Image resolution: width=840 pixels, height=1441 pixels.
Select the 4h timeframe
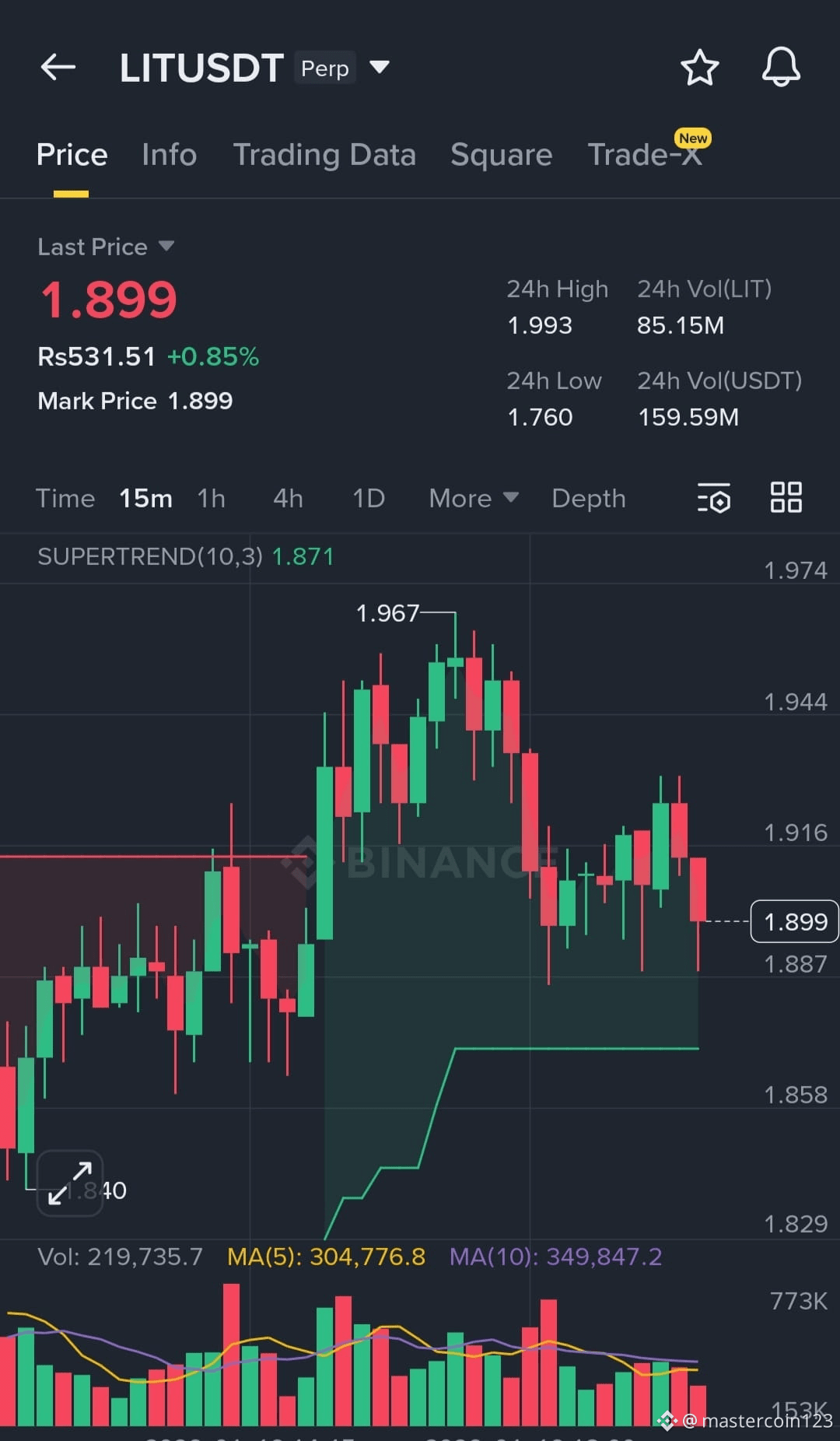coord(287,498)
